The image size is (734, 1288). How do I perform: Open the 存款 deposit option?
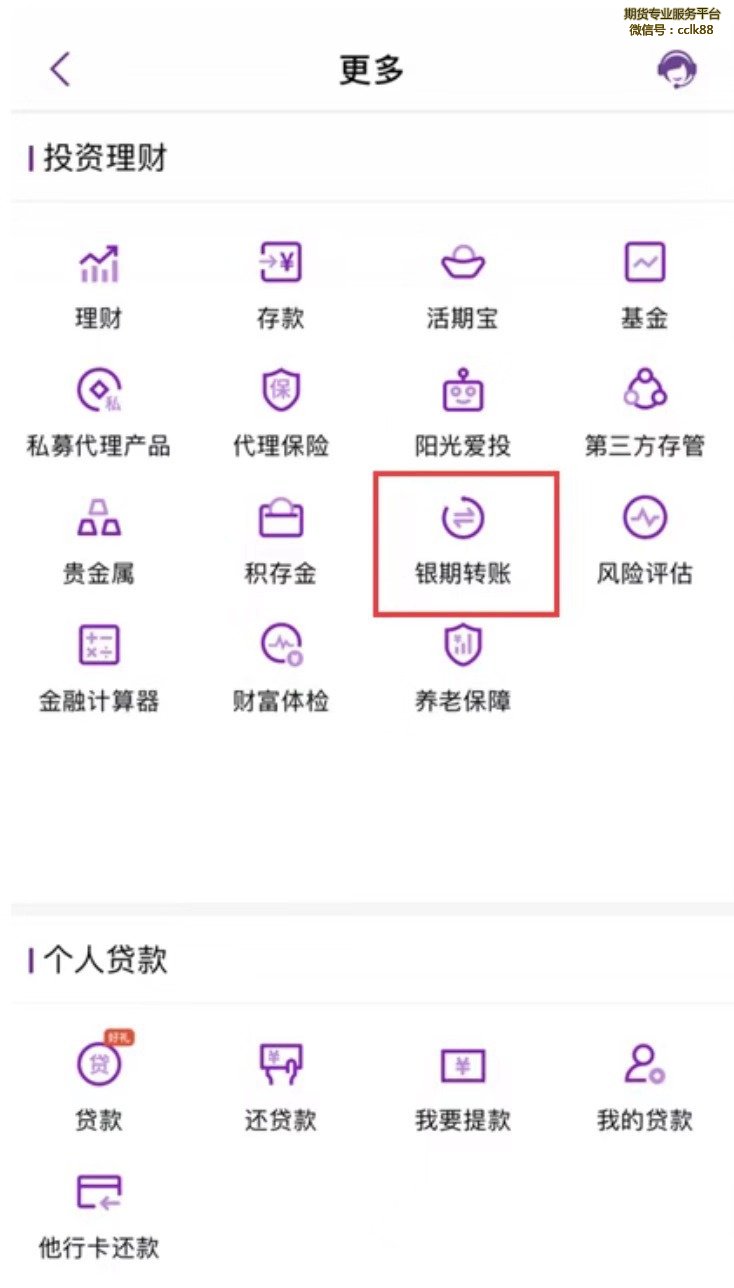coord(280,285)
